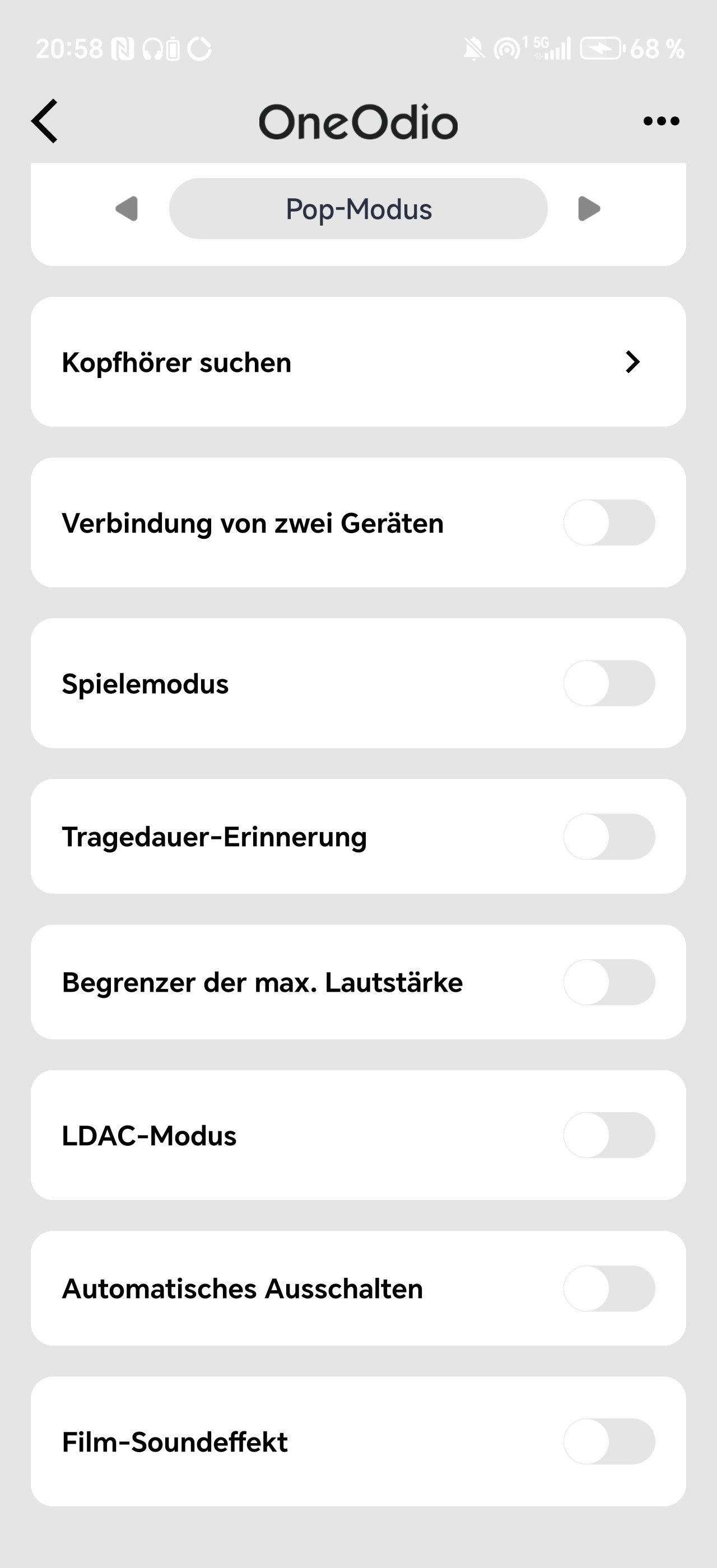This screenshot has width=717, height=1568.
Task: Toggle Tragedauer-Erinnerung on
Action: [x=609, y=837]
